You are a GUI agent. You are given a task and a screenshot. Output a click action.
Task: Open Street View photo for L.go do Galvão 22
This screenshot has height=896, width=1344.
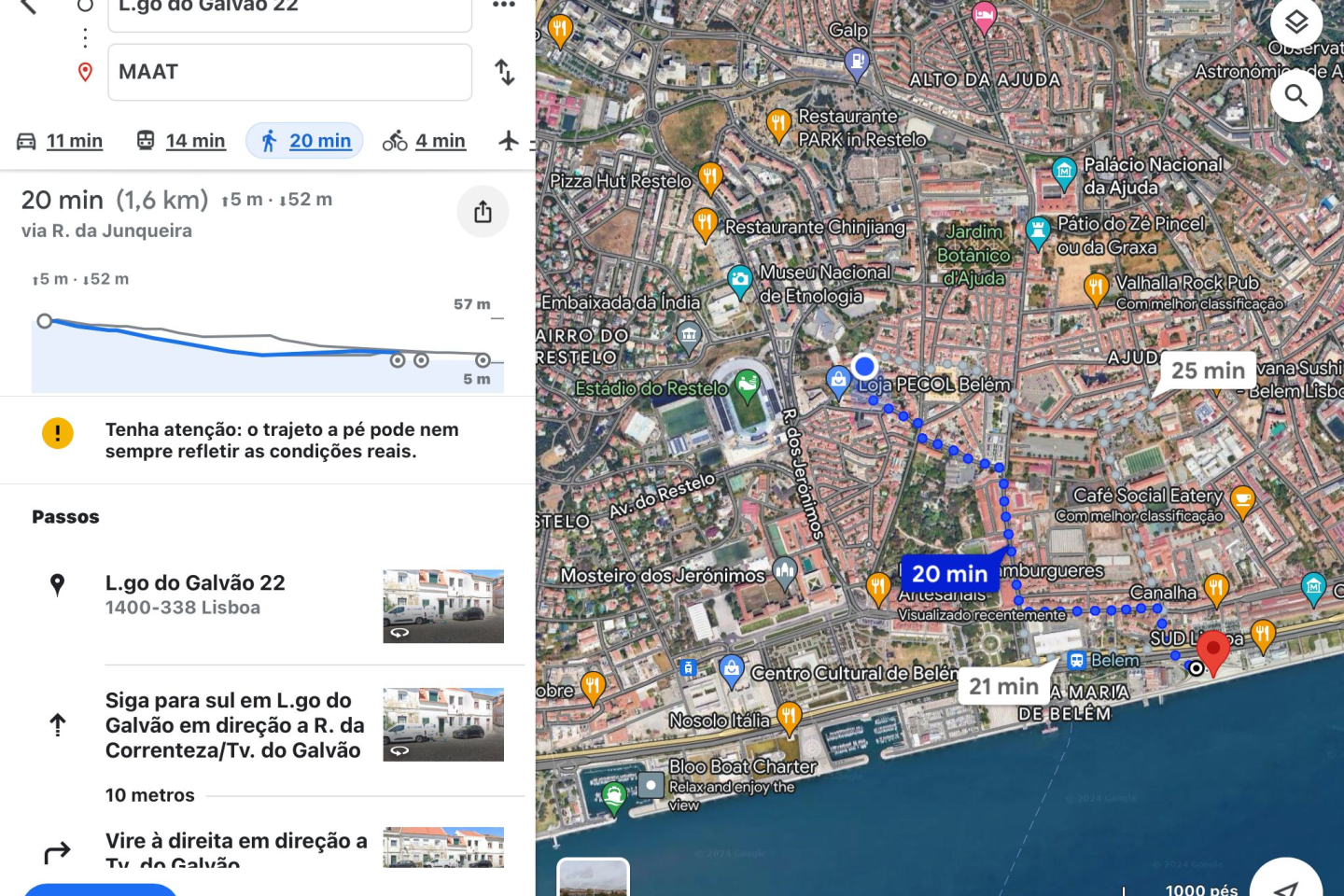(x=443, y=606)
